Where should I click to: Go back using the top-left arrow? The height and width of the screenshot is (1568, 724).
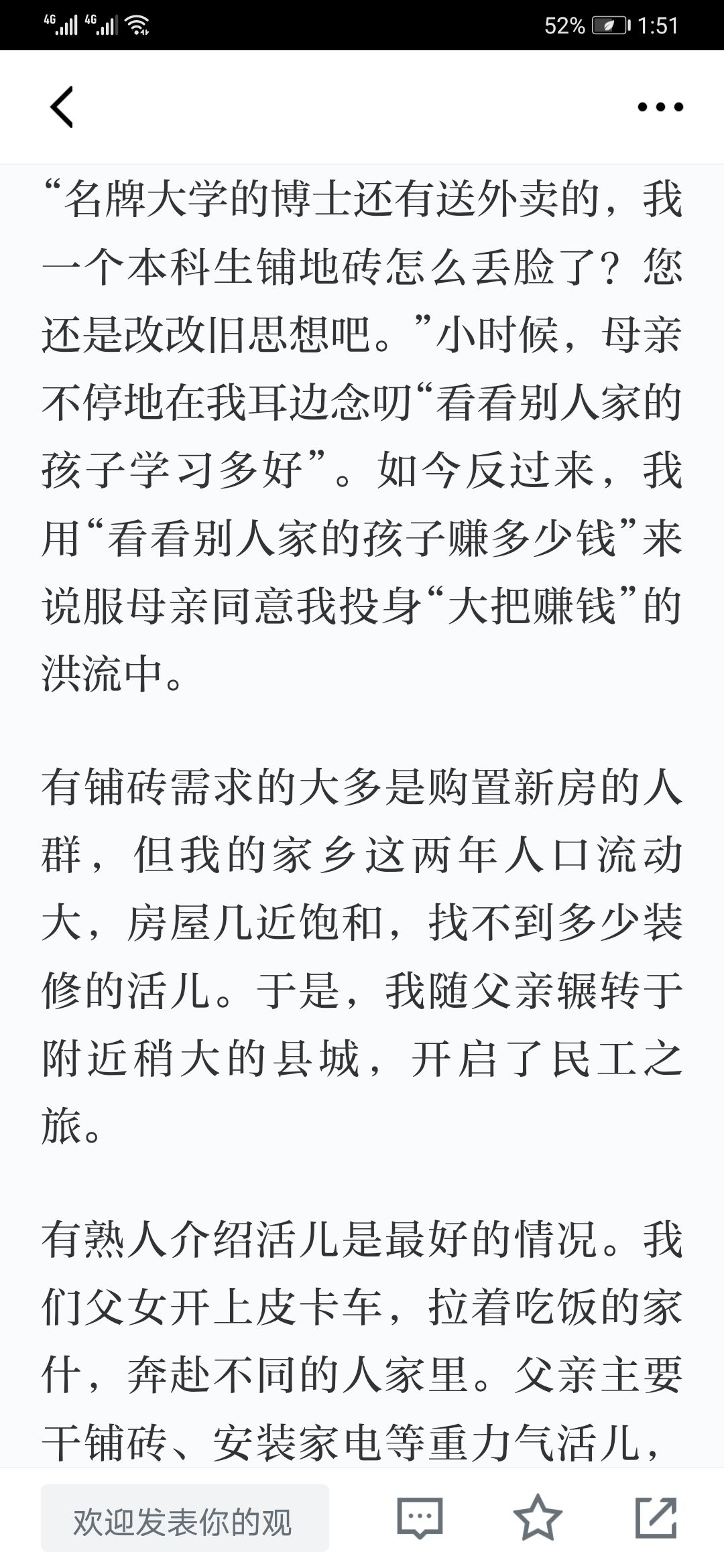point(62,107)
